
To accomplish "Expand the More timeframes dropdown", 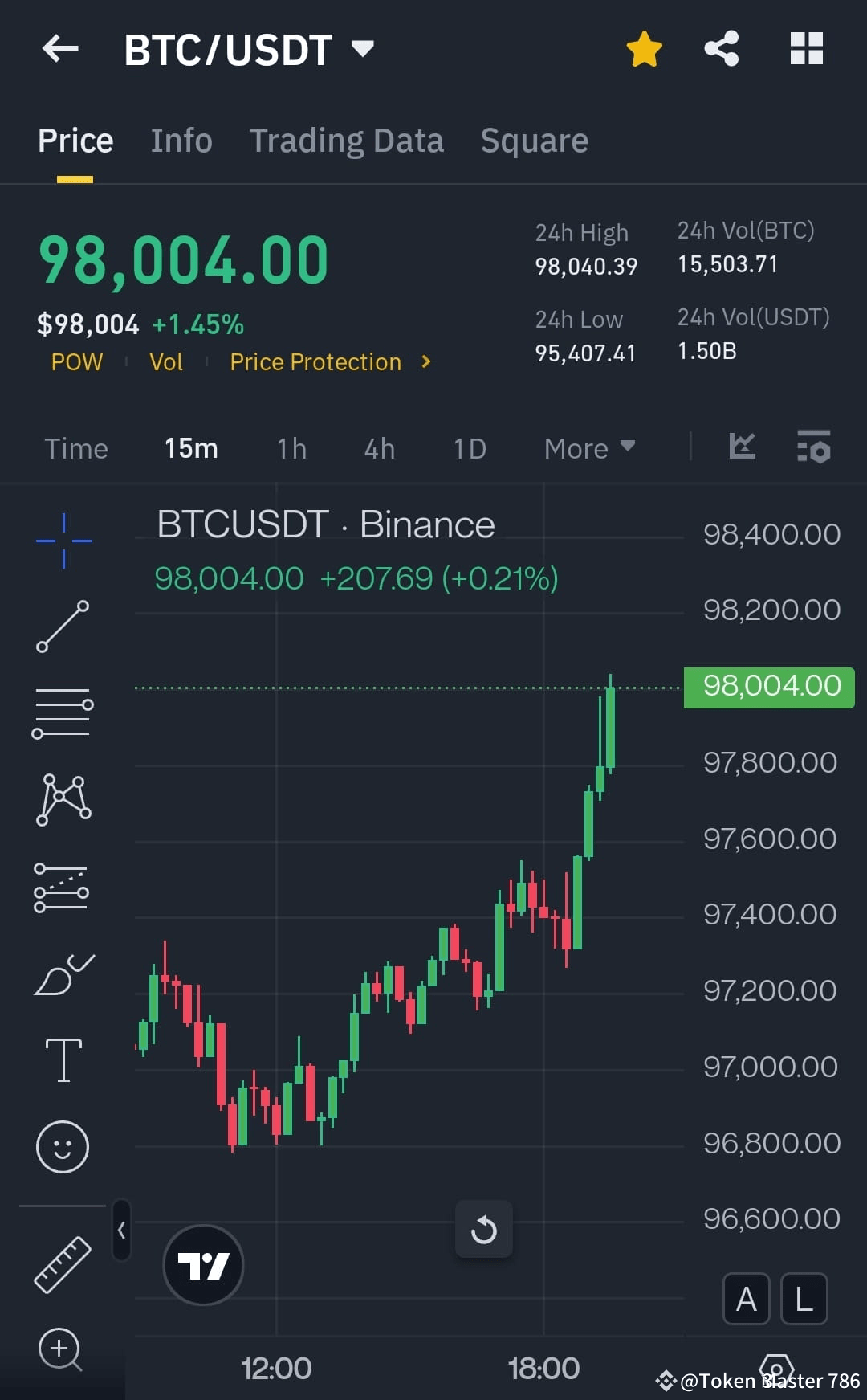I will tap(588, 447).
